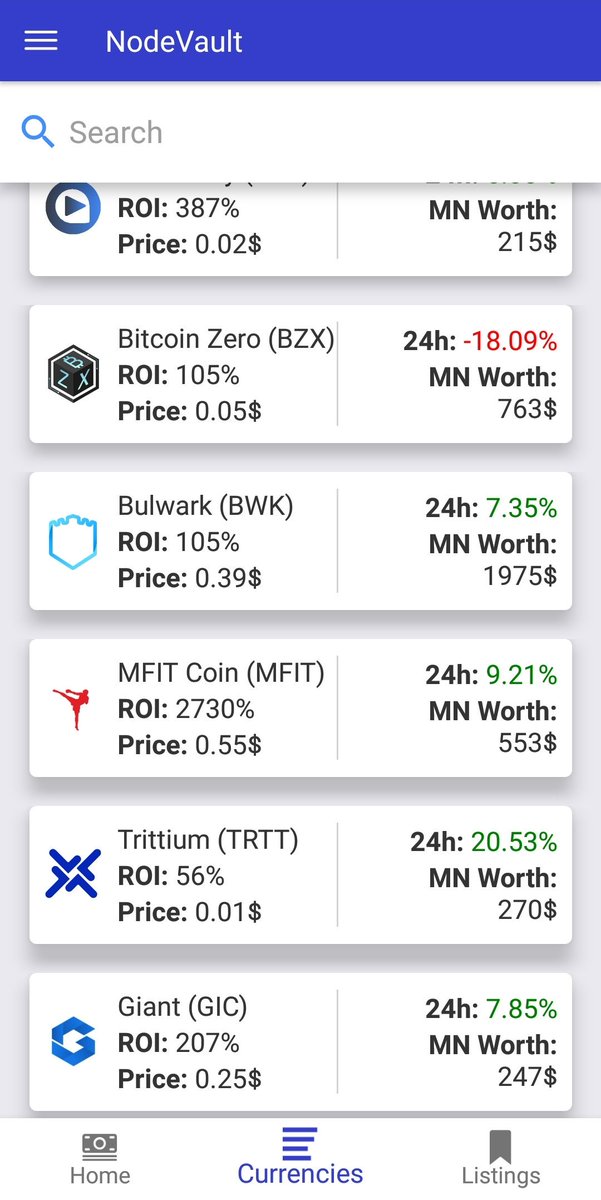
Task: Open the Bulwark (BWK) card
Action: [300, 541]
